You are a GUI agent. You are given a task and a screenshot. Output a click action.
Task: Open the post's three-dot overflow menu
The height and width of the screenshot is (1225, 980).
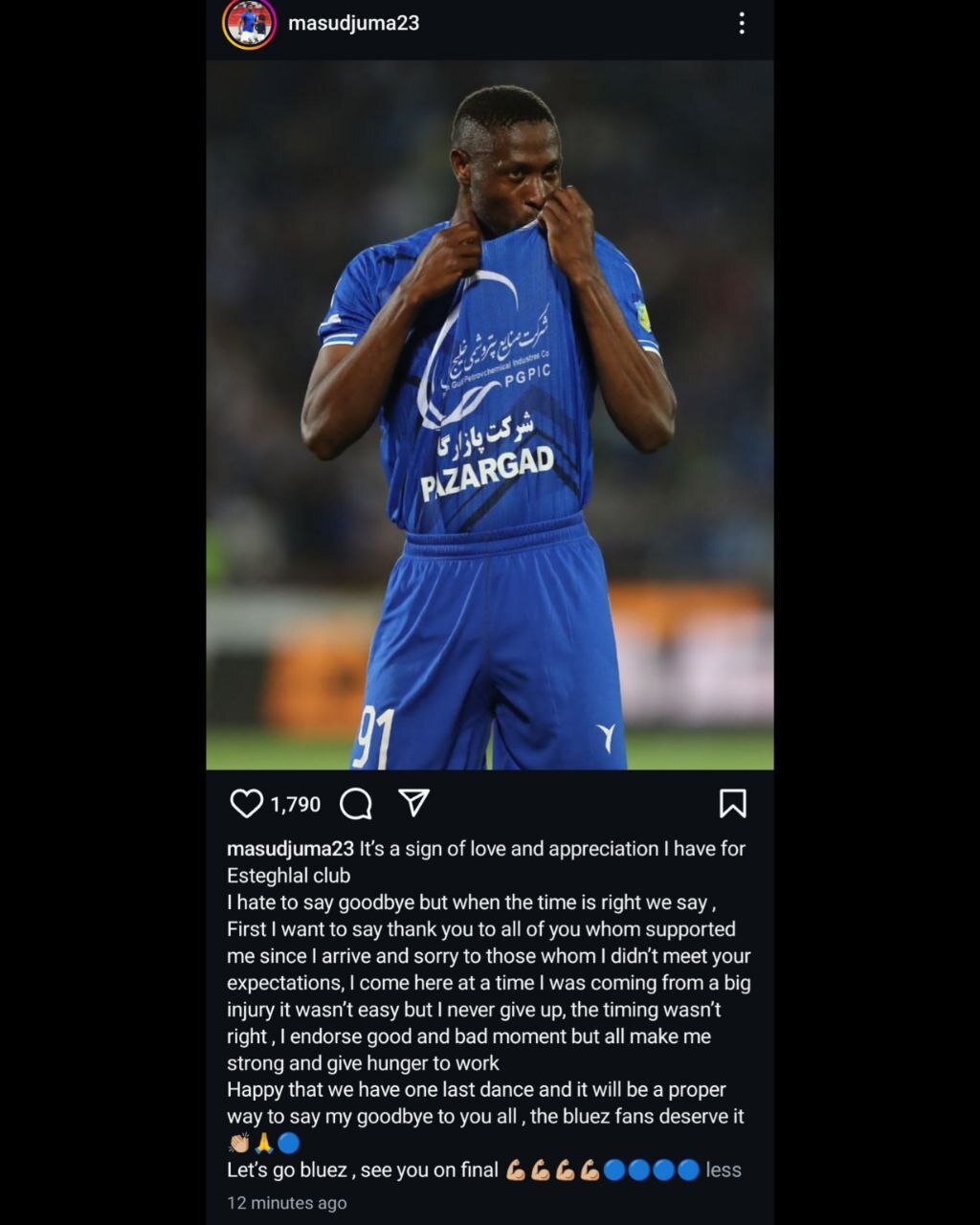[x=741, y=23]
